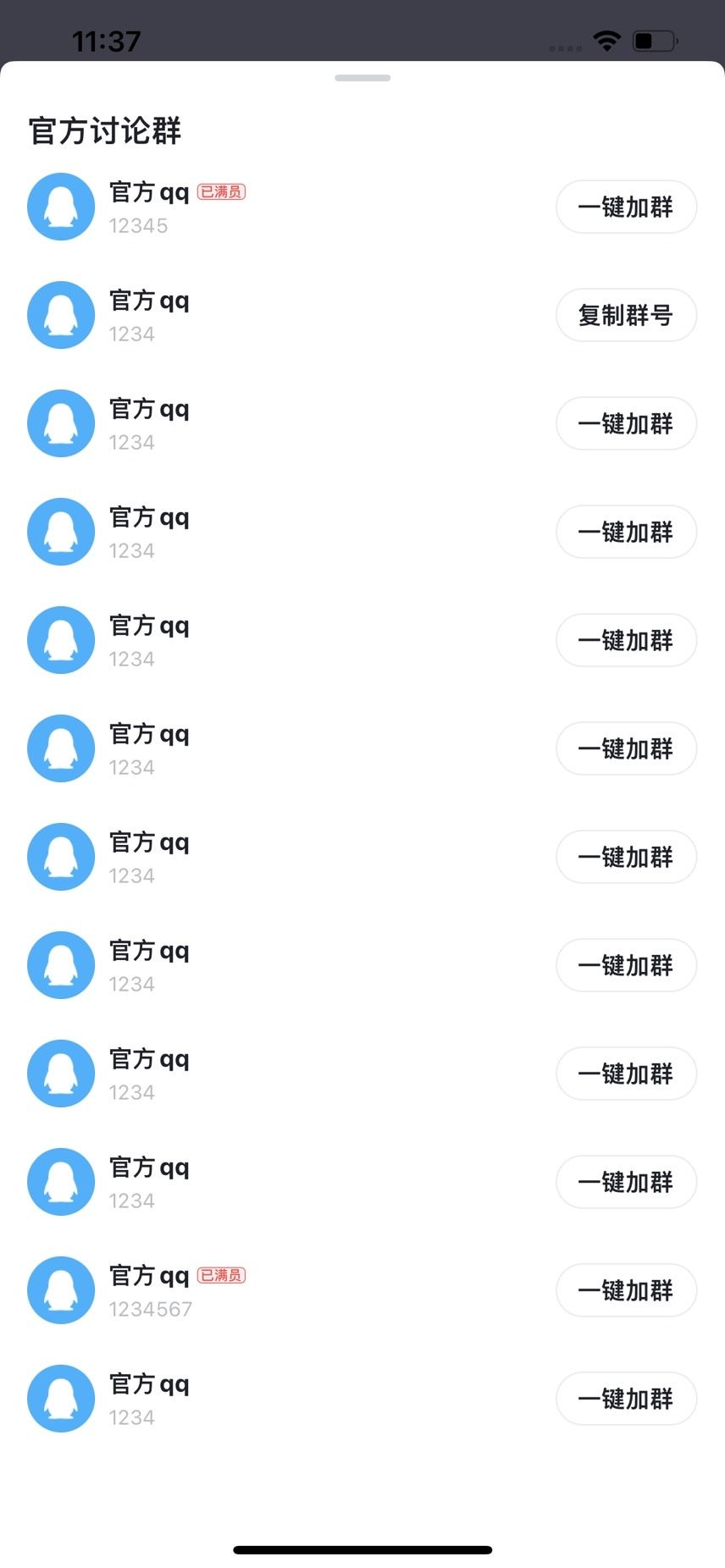Join group 1234567 via 一键加群
The image size is (725, 1568).
pyautogui.click(x=626, y=1289)
